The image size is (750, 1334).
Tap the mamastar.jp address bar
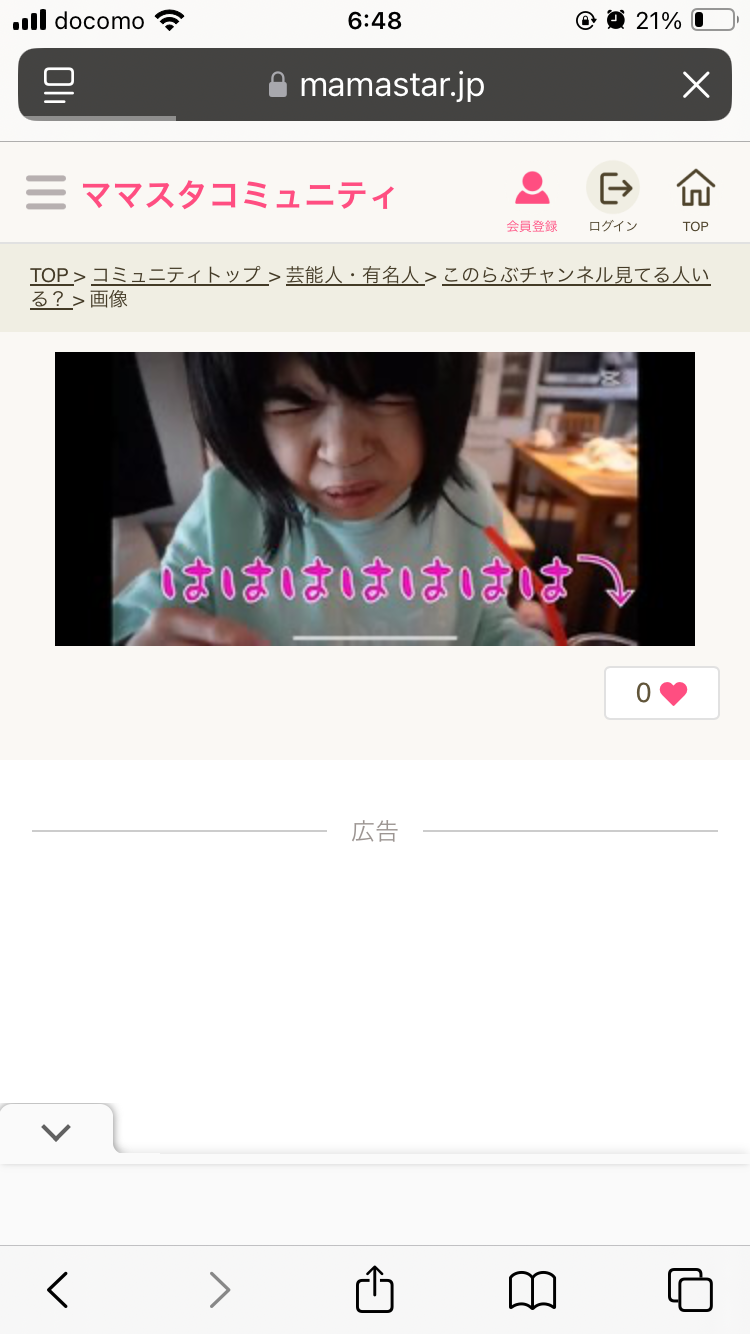pos(377,85)
